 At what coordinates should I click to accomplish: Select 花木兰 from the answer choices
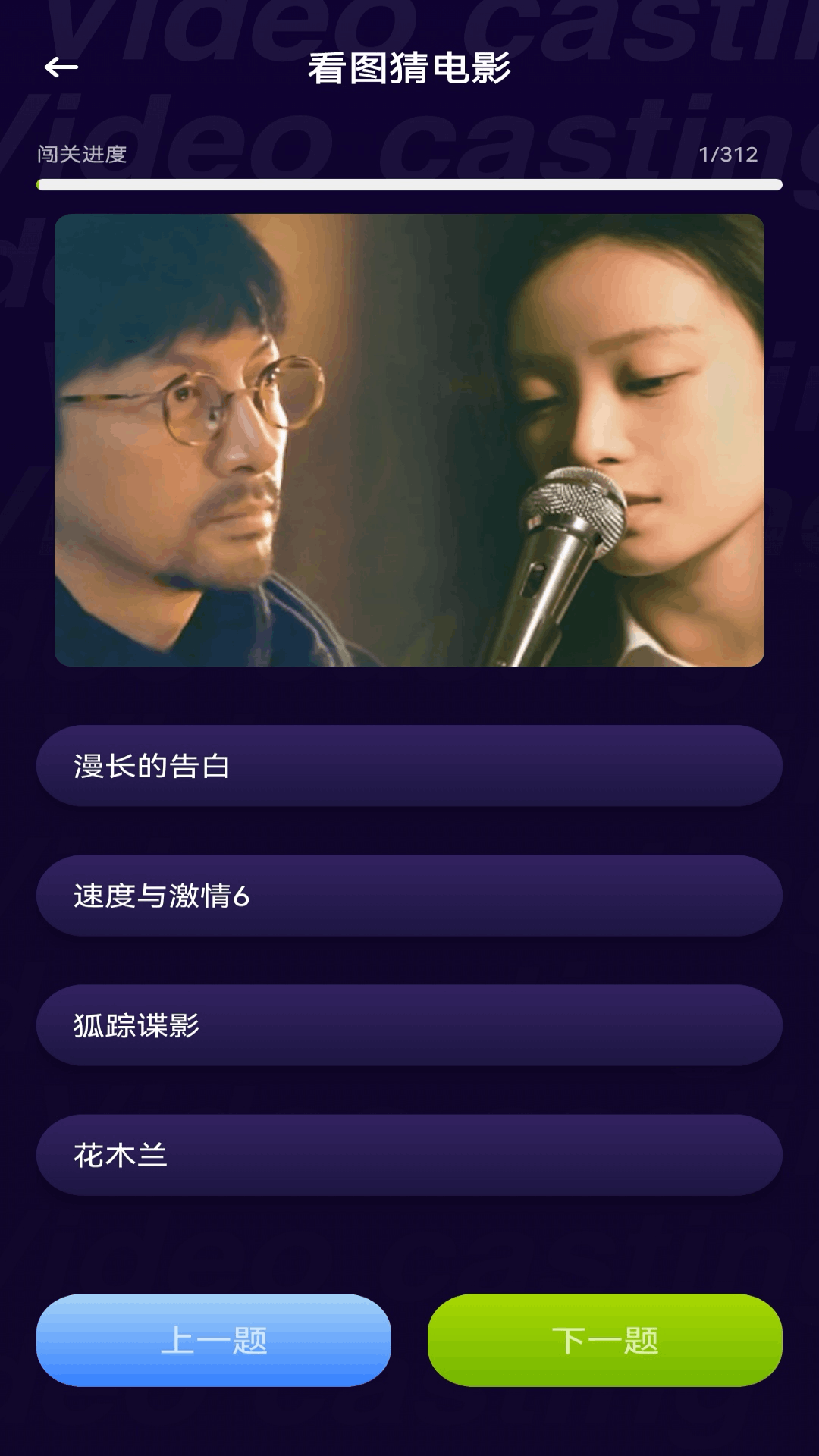tap(409, 1154)
